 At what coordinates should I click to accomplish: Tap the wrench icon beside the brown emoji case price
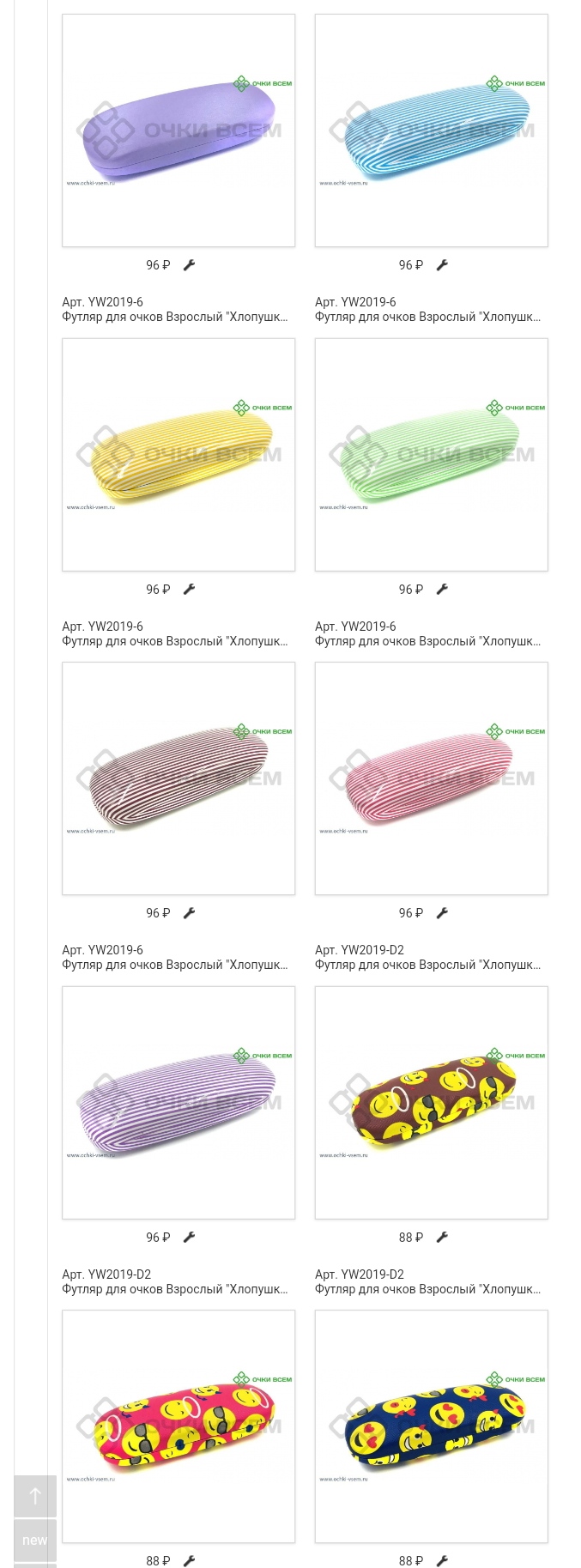point(442,1238)
